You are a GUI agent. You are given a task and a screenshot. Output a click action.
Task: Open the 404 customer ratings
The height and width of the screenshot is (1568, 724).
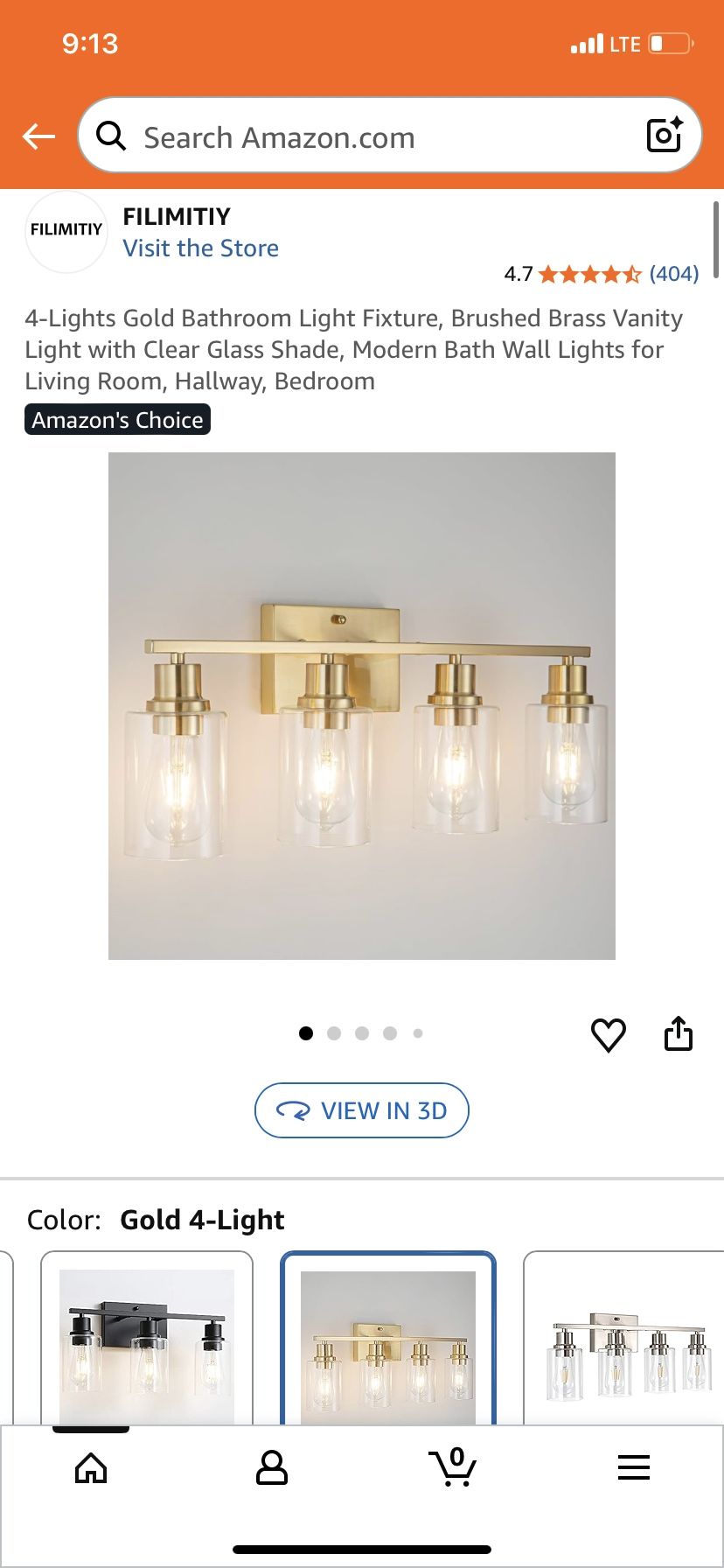tap(674, 274)
